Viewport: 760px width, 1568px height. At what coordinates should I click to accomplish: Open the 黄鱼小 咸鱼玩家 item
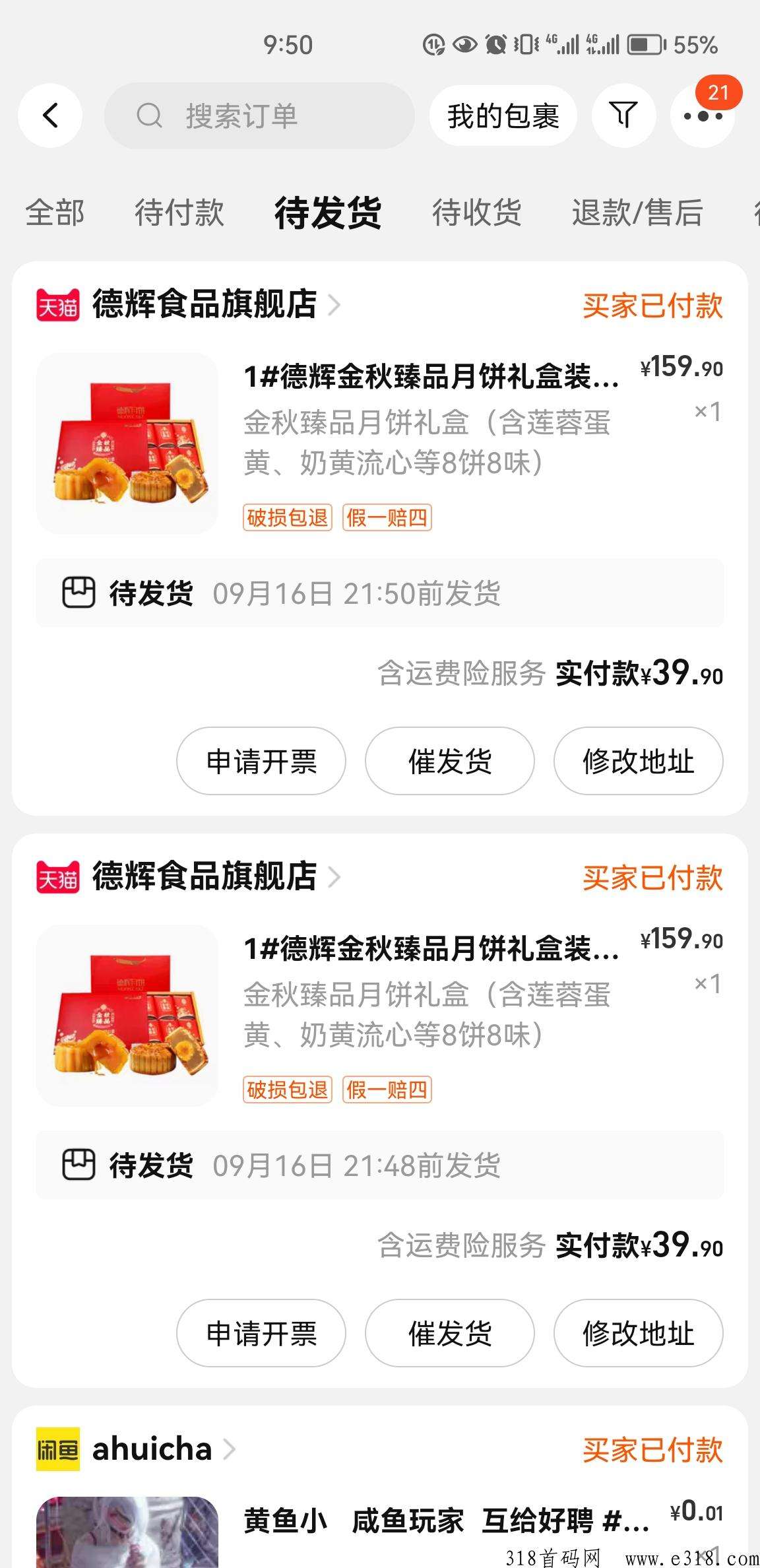click(x=446, y=1521)
